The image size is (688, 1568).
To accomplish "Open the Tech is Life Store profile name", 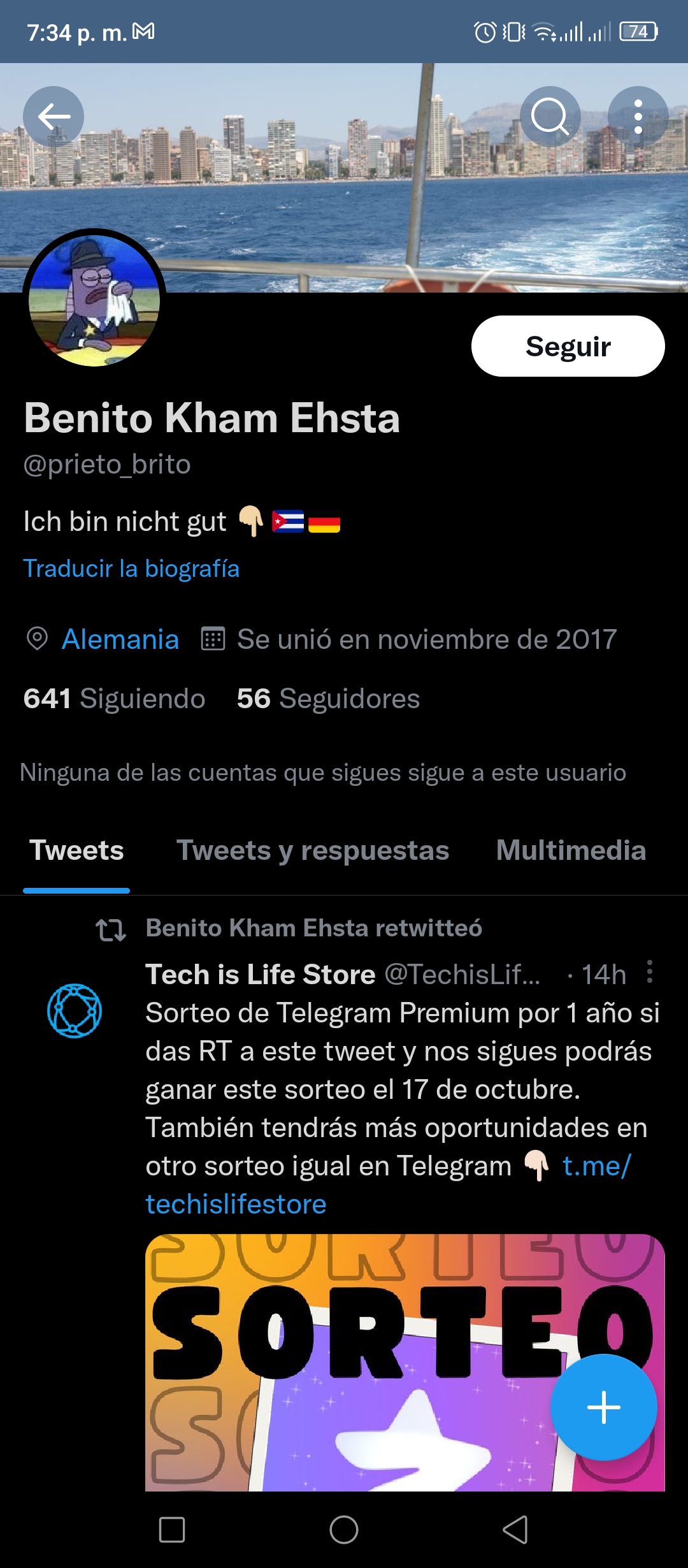I will [261, 974].
